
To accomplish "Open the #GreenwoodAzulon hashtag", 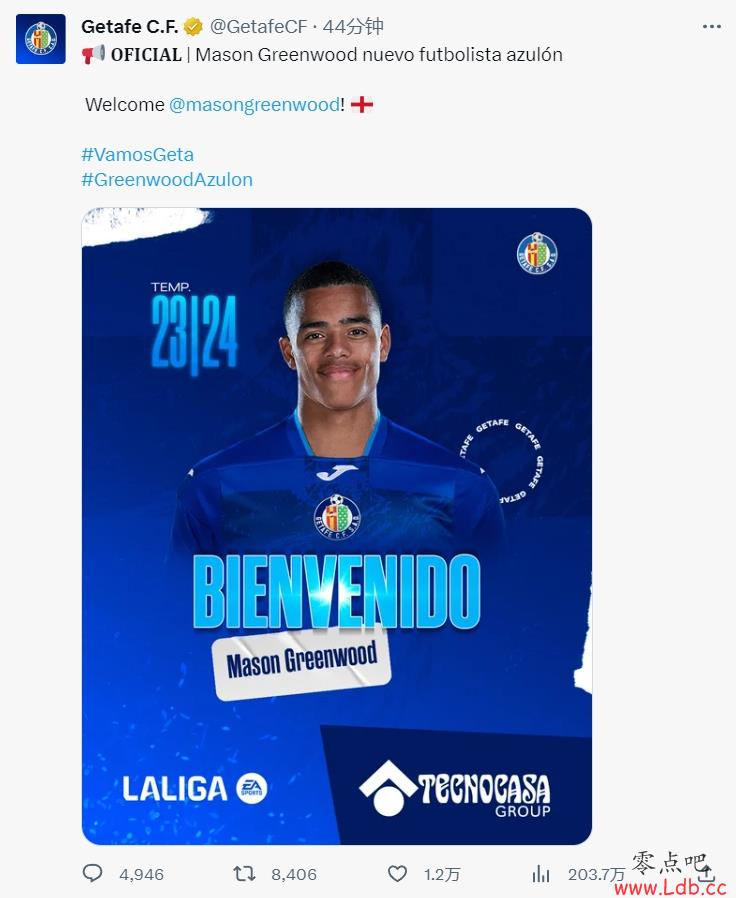I will click(166, 180).
